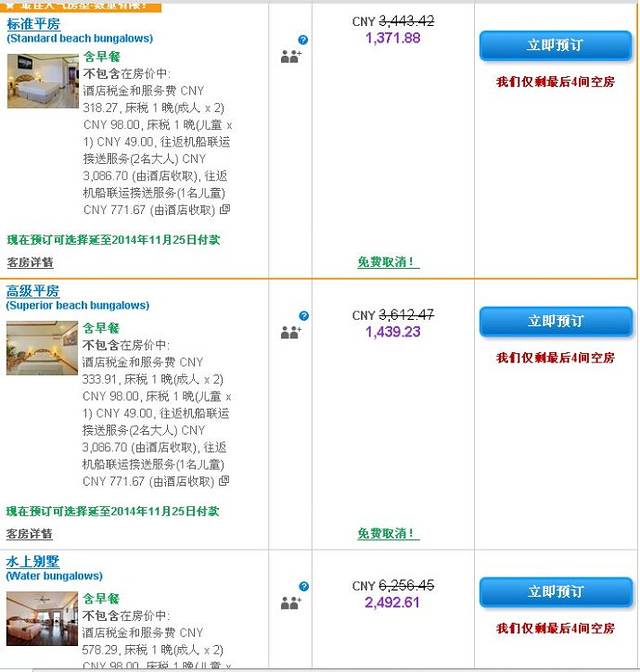
Task: Open the fee details popup icon for 标准平房
Action: 225,210
